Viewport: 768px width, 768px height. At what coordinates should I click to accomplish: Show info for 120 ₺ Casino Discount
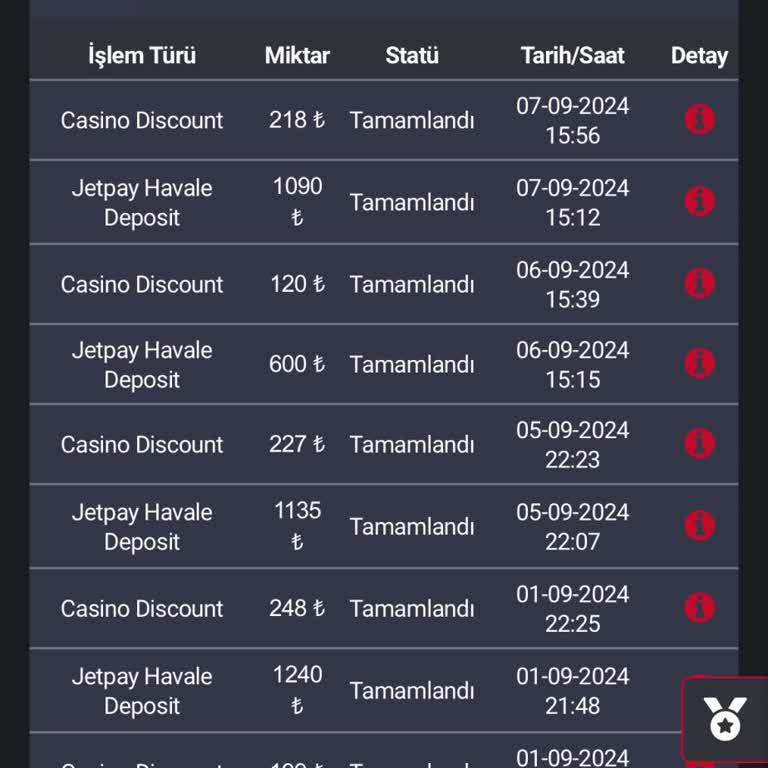coord(699,284)
